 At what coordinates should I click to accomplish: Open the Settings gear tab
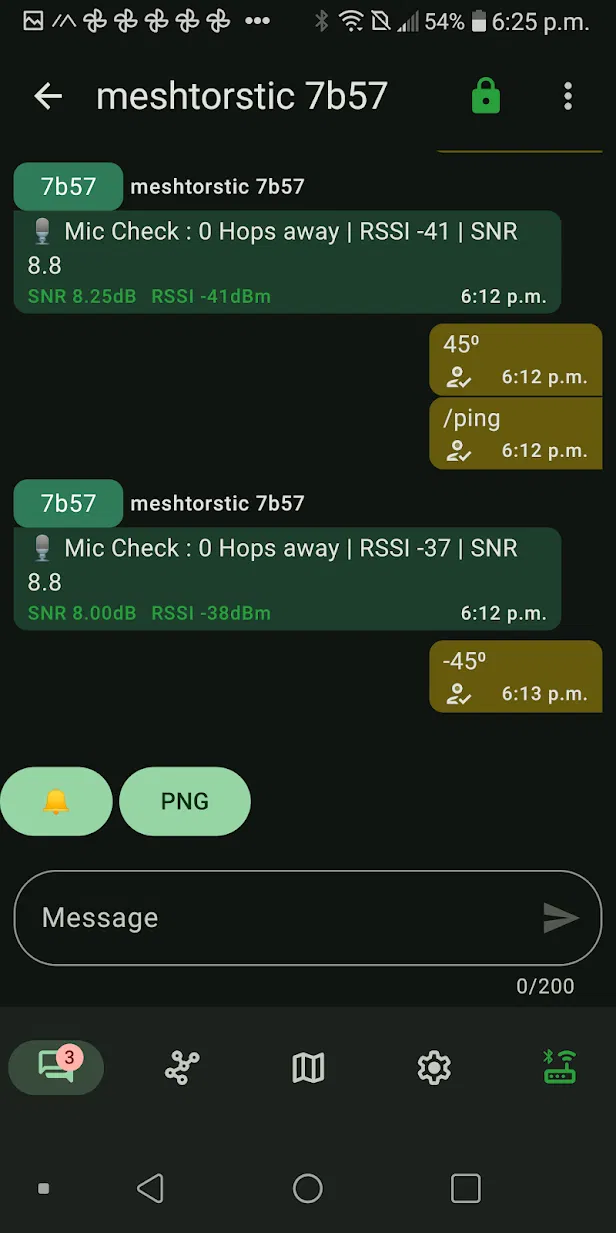tap(434, 1068)
